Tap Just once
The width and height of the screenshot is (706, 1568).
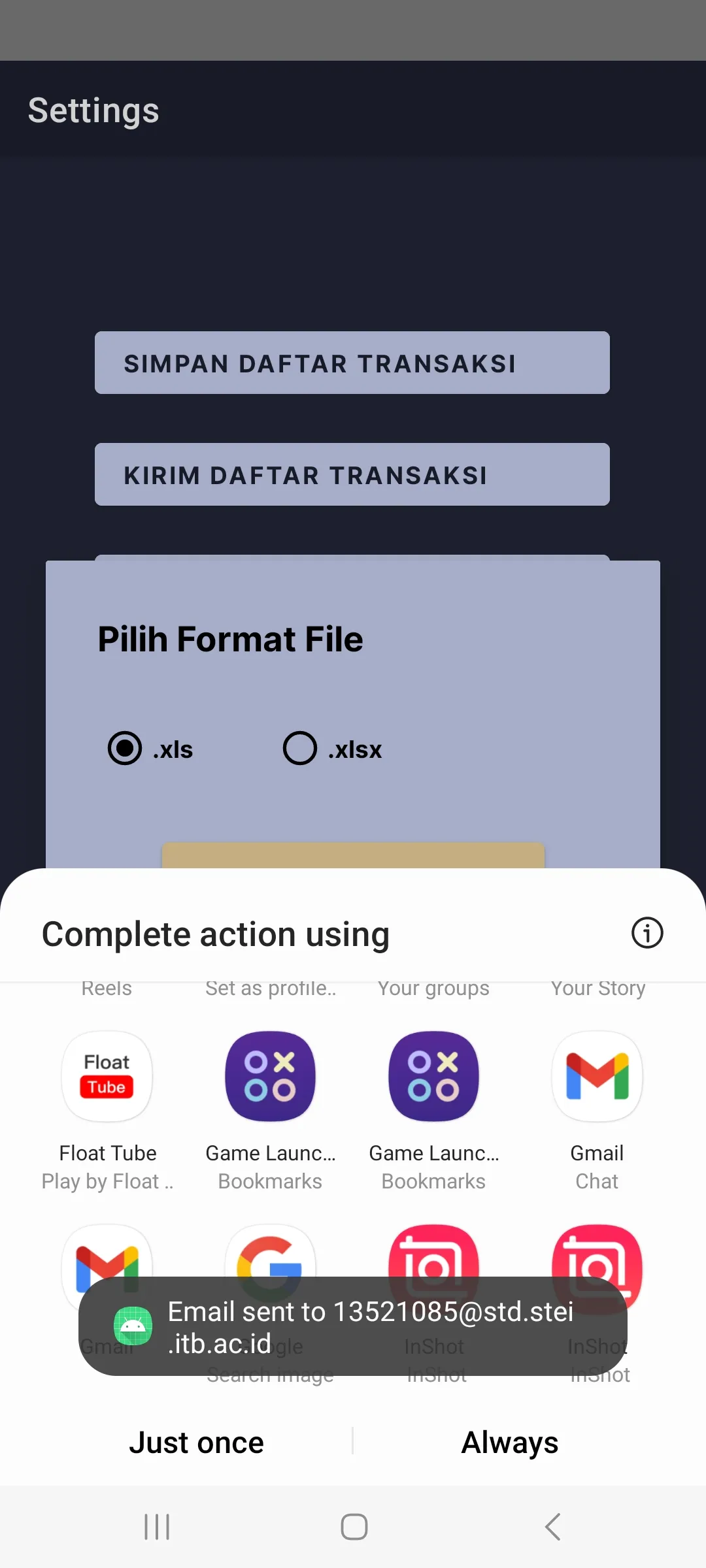pyautogui.click(x=196, y=1442)
